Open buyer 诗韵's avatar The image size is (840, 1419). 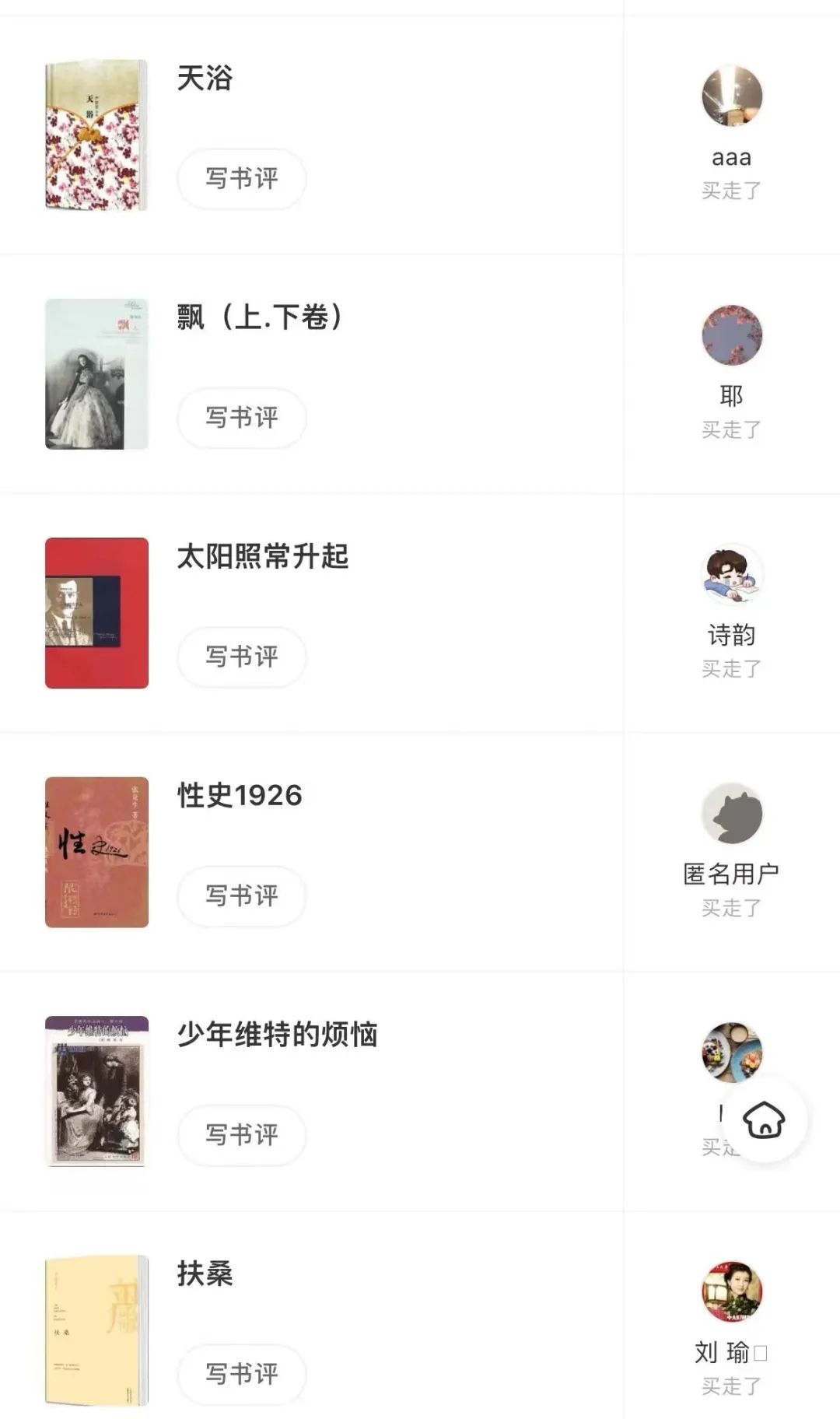tap(731, 574)
